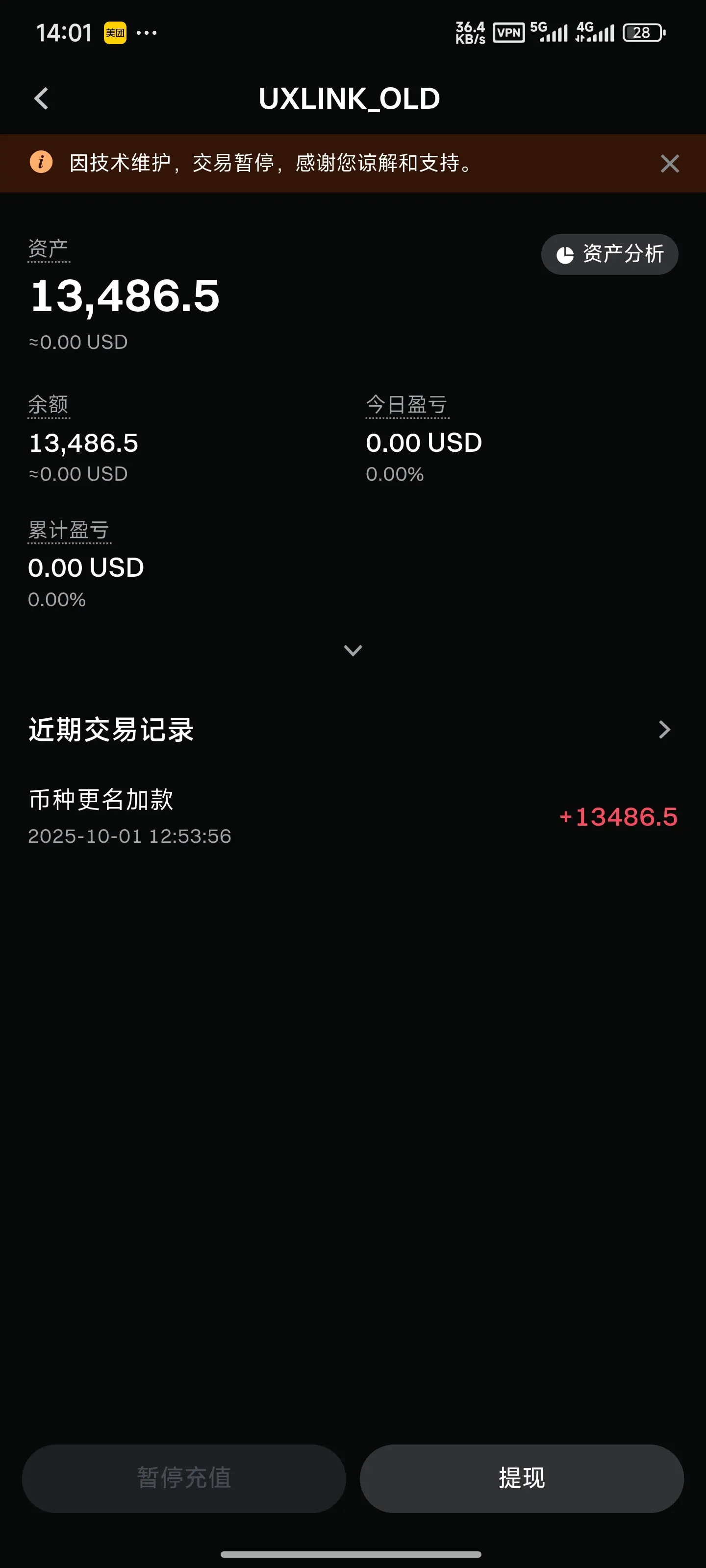Open the 币种更名加款 transaction record
Image resolution: width=706 pixels, height=1568 pixels.
pos(353,816)
